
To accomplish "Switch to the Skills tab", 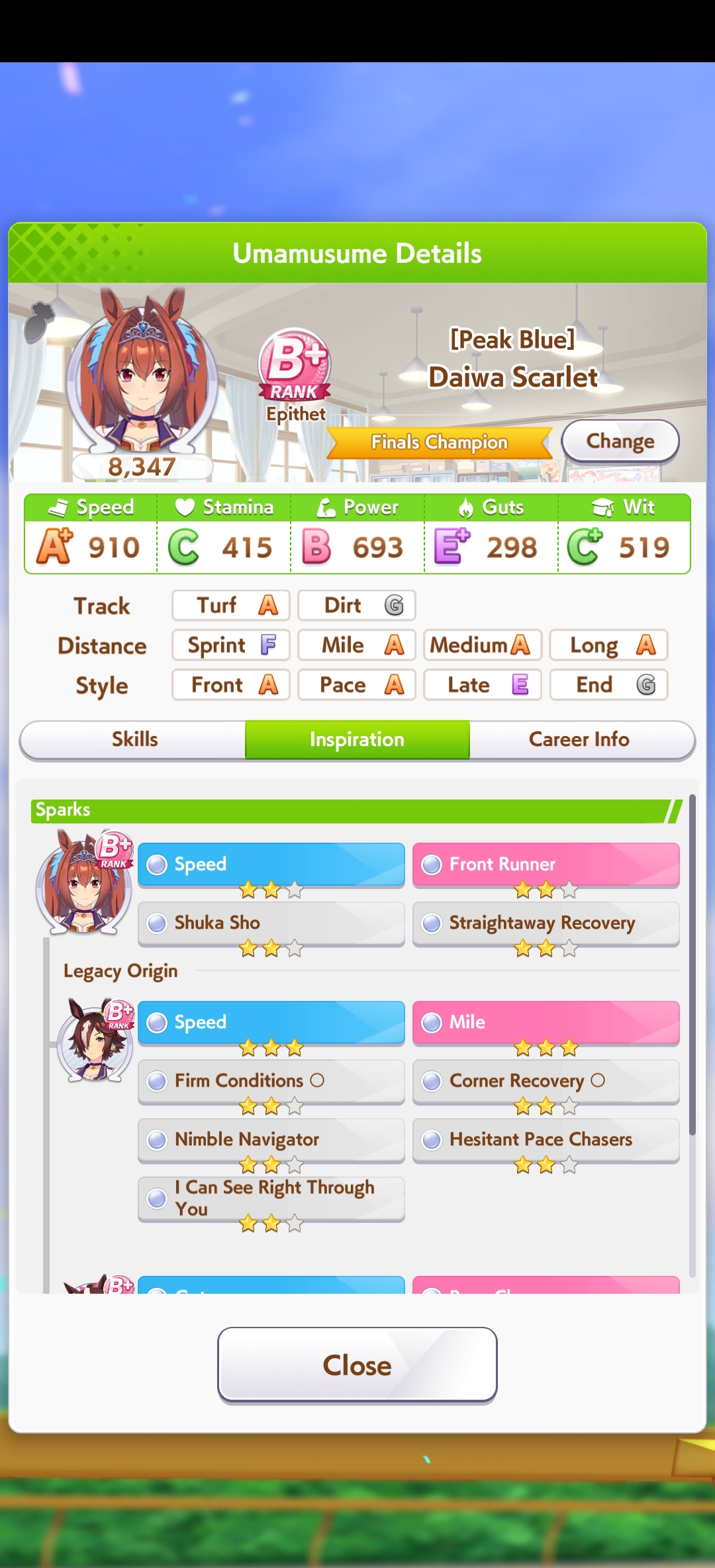I will click(x=134, y=739).
